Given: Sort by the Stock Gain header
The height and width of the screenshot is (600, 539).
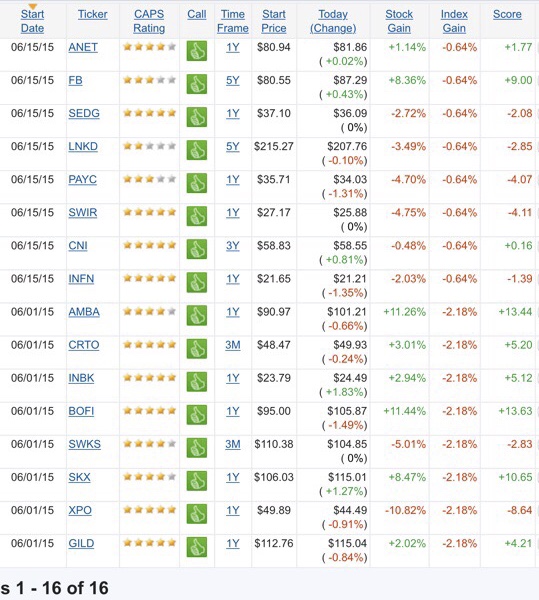Looking at the screenshot, I should point(399,21).
